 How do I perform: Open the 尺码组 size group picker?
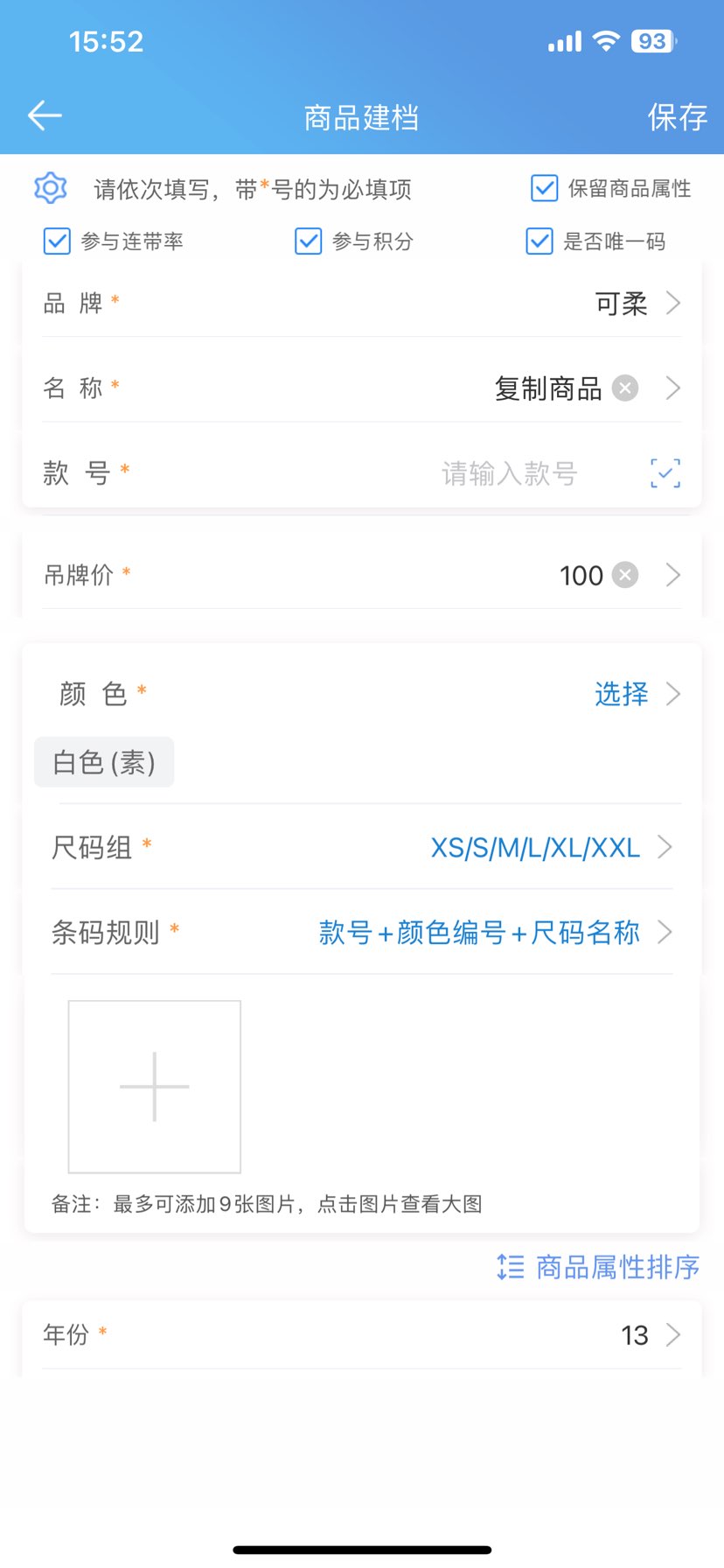point(536,847)
